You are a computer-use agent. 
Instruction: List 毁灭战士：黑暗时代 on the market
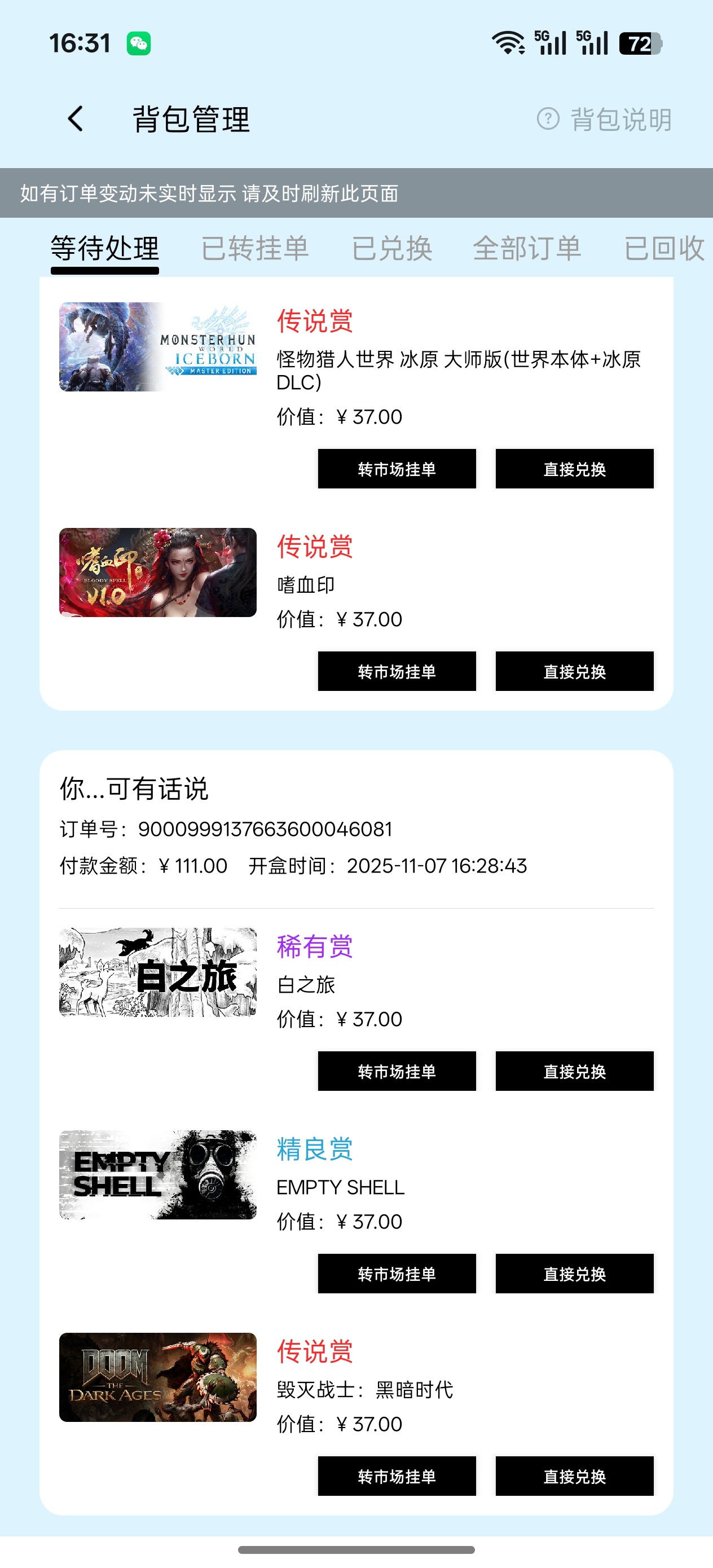[397, 1476]
